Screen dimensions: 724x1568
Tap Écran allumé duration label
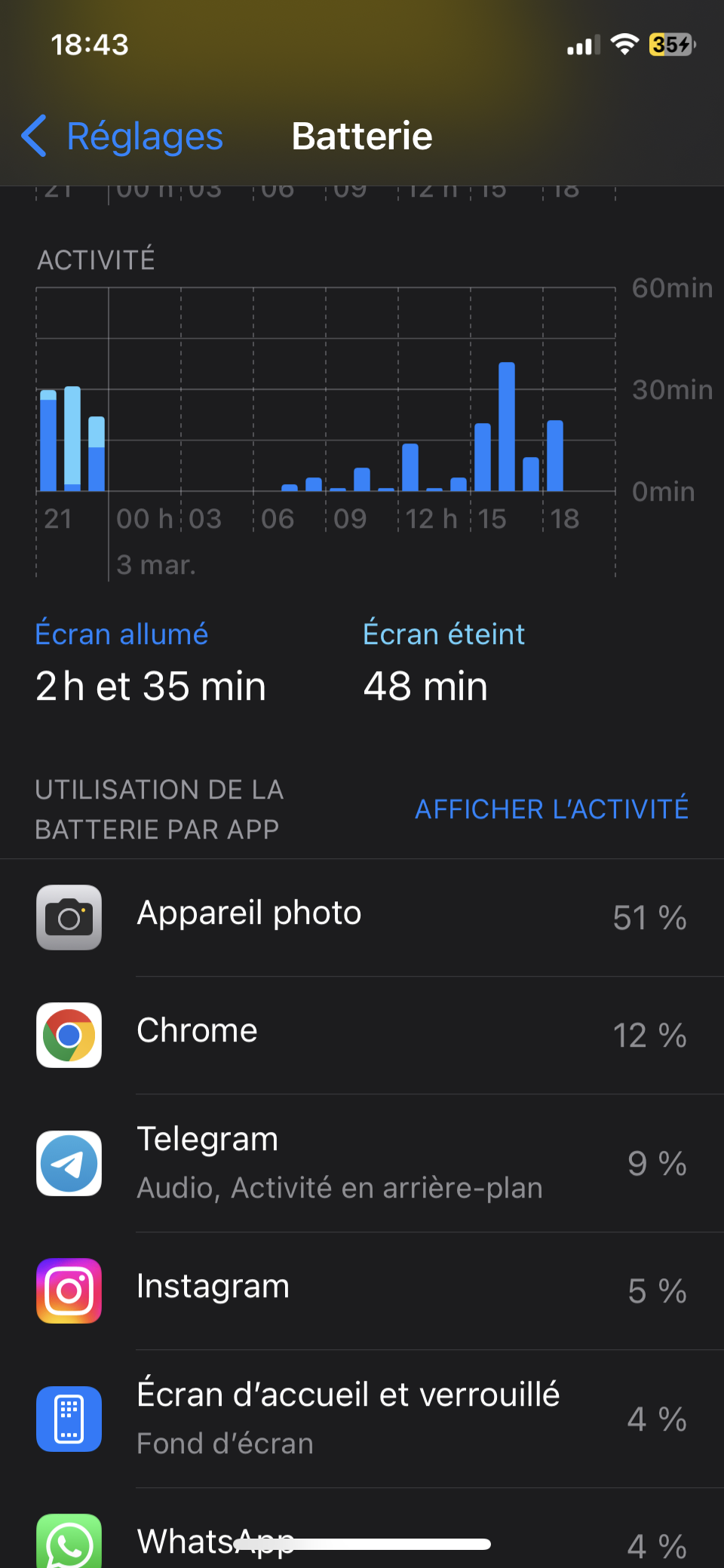151,686
